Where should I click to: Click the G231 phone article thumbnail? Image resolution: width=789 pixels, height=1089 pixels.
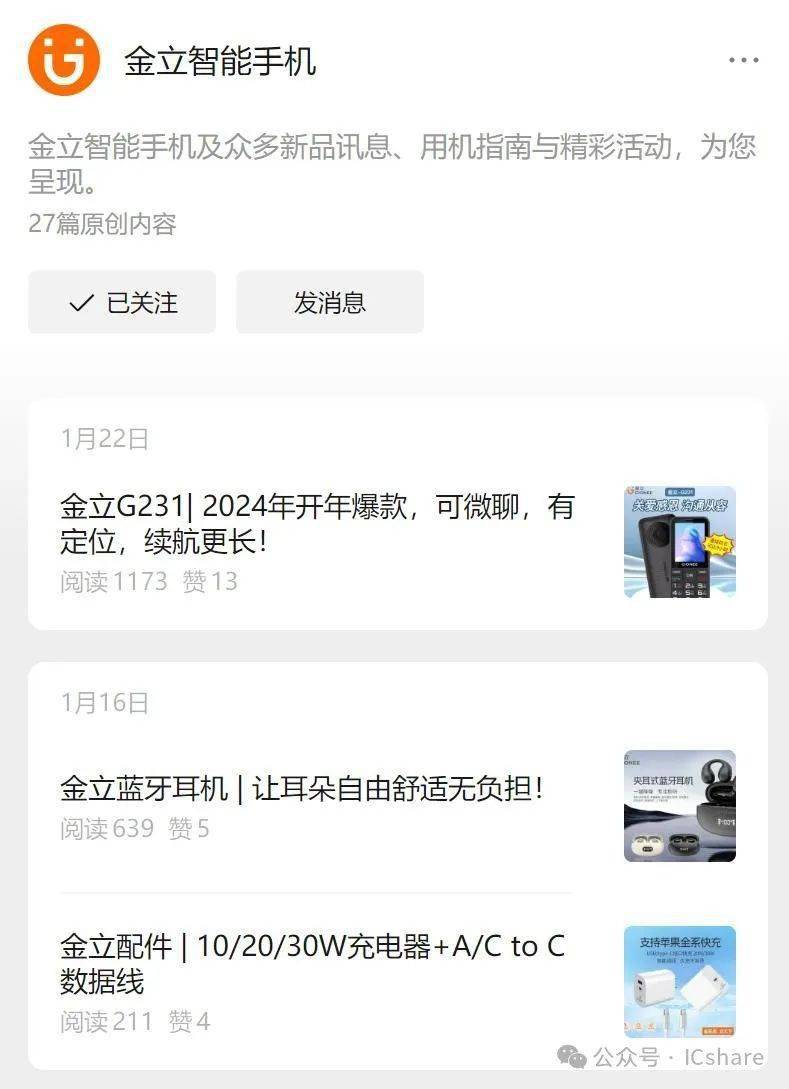pos(678,541)
